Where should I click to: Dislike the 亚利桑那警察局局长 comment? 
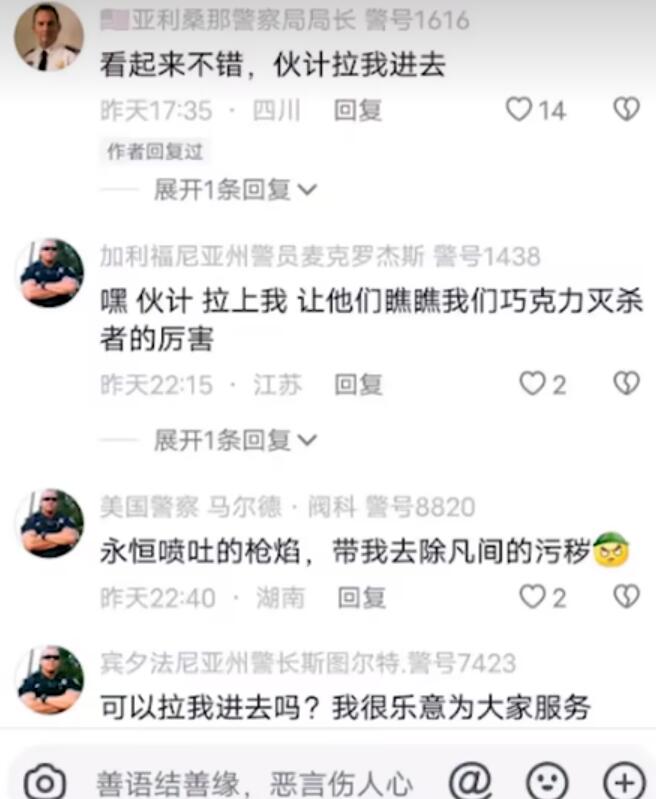click(626, 110)
